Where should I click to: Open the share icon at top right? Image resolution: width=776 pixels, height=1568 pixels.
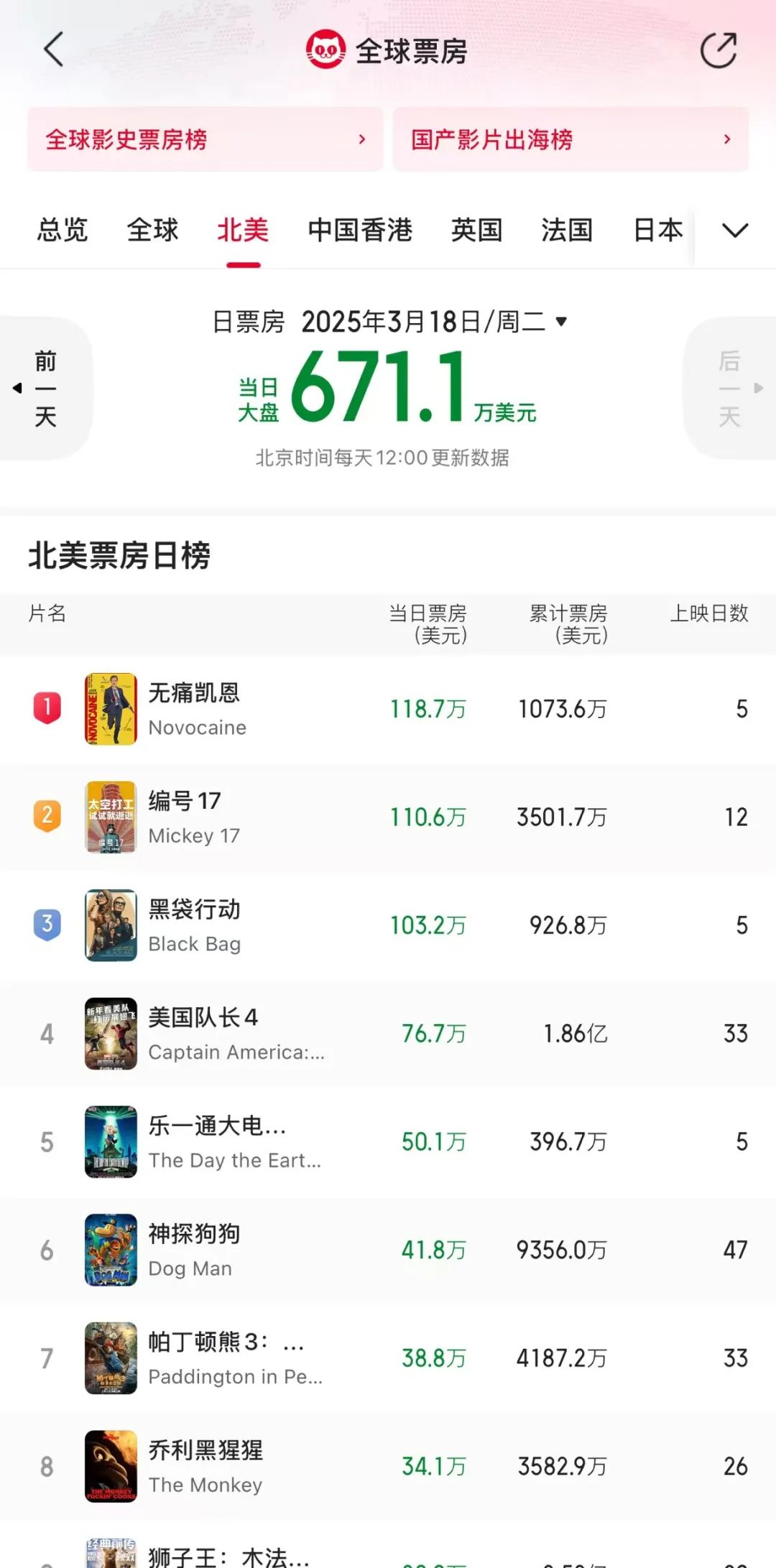pos(719,50)
